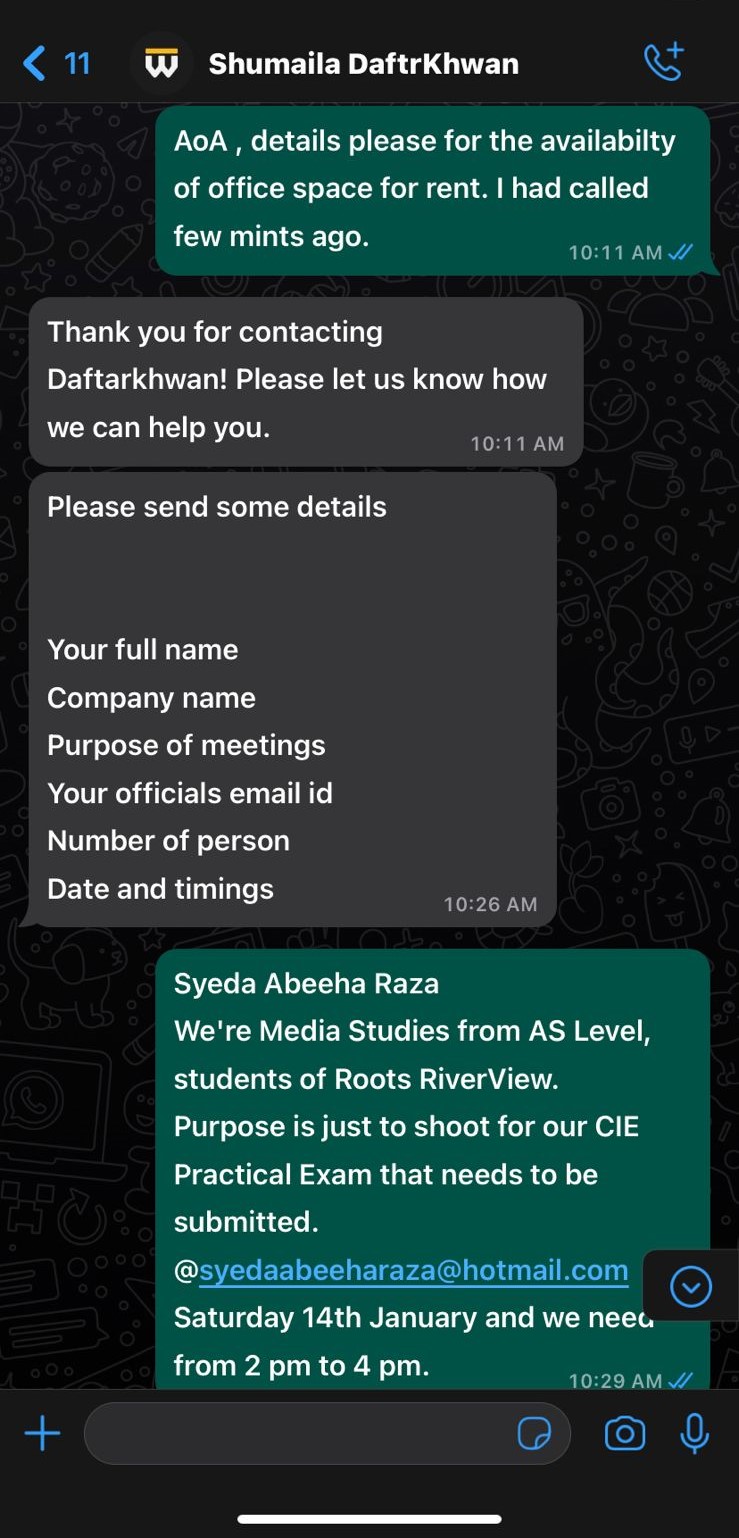The image size is (739, 1538).
Task: Jump to the latest message
Action: pos(691,1286)
